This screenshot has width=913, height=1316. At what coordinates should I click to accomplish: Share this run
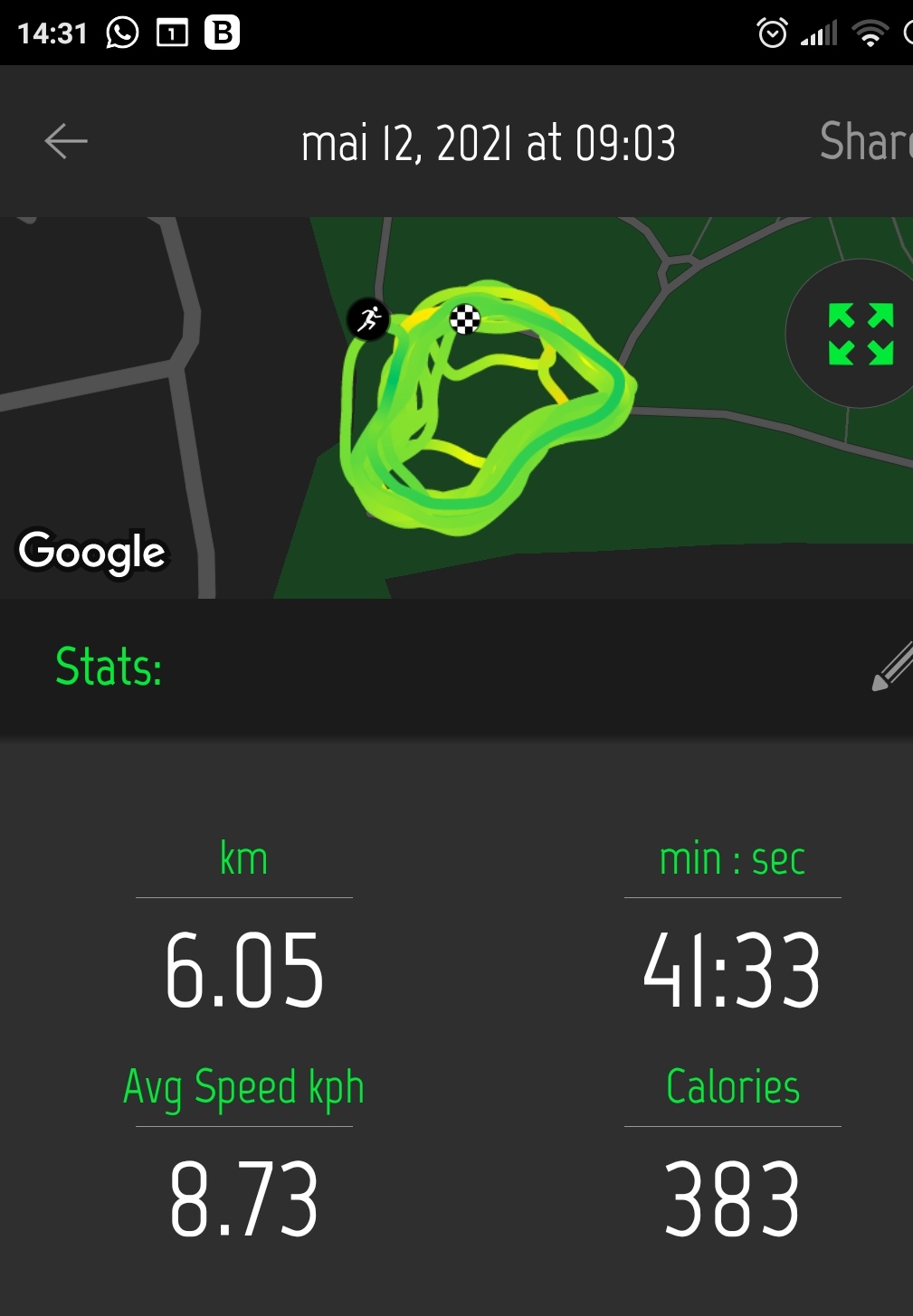(865, 142)
